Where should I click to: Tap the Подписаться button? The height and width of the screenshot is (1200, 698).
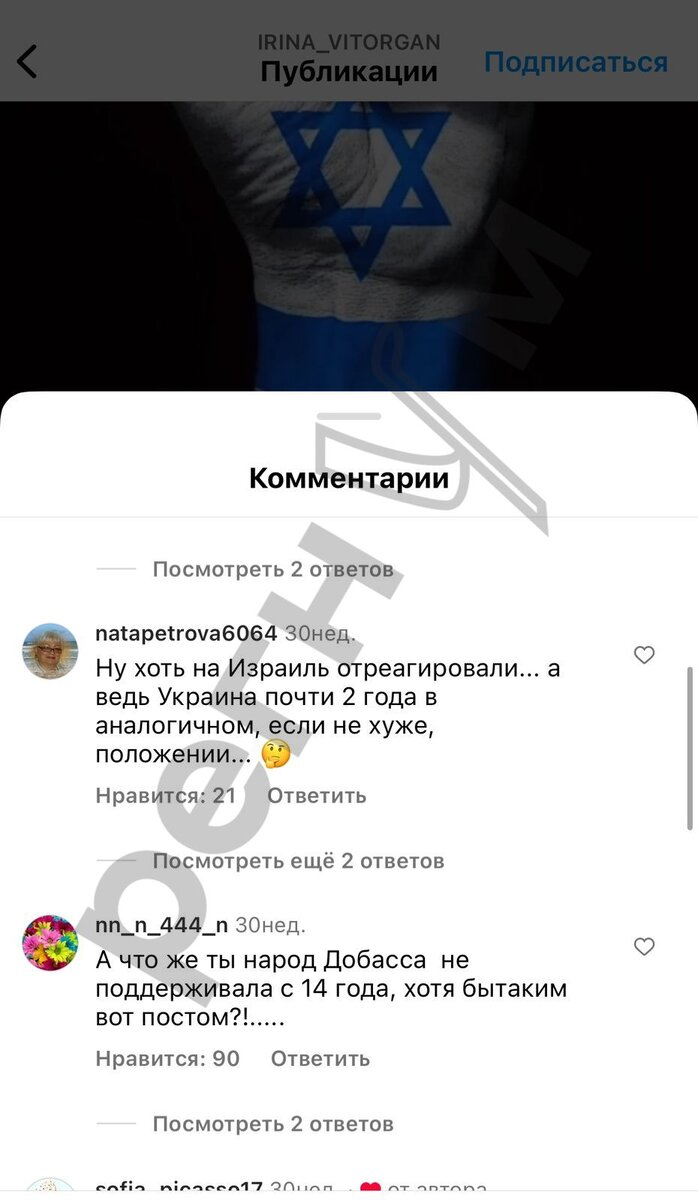coord(576,62)
